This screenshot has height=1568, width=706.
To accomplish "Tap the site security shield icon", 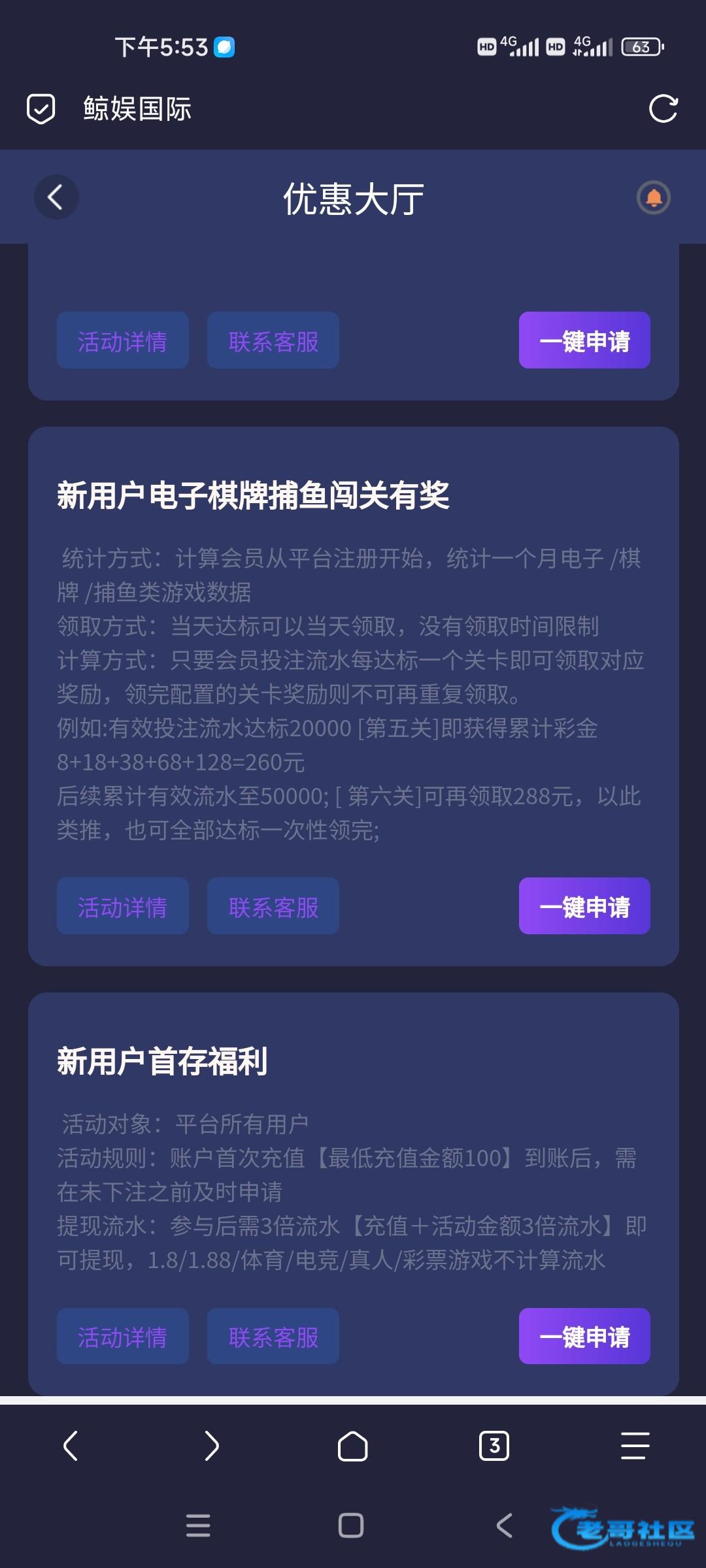I will click(41, 108).
